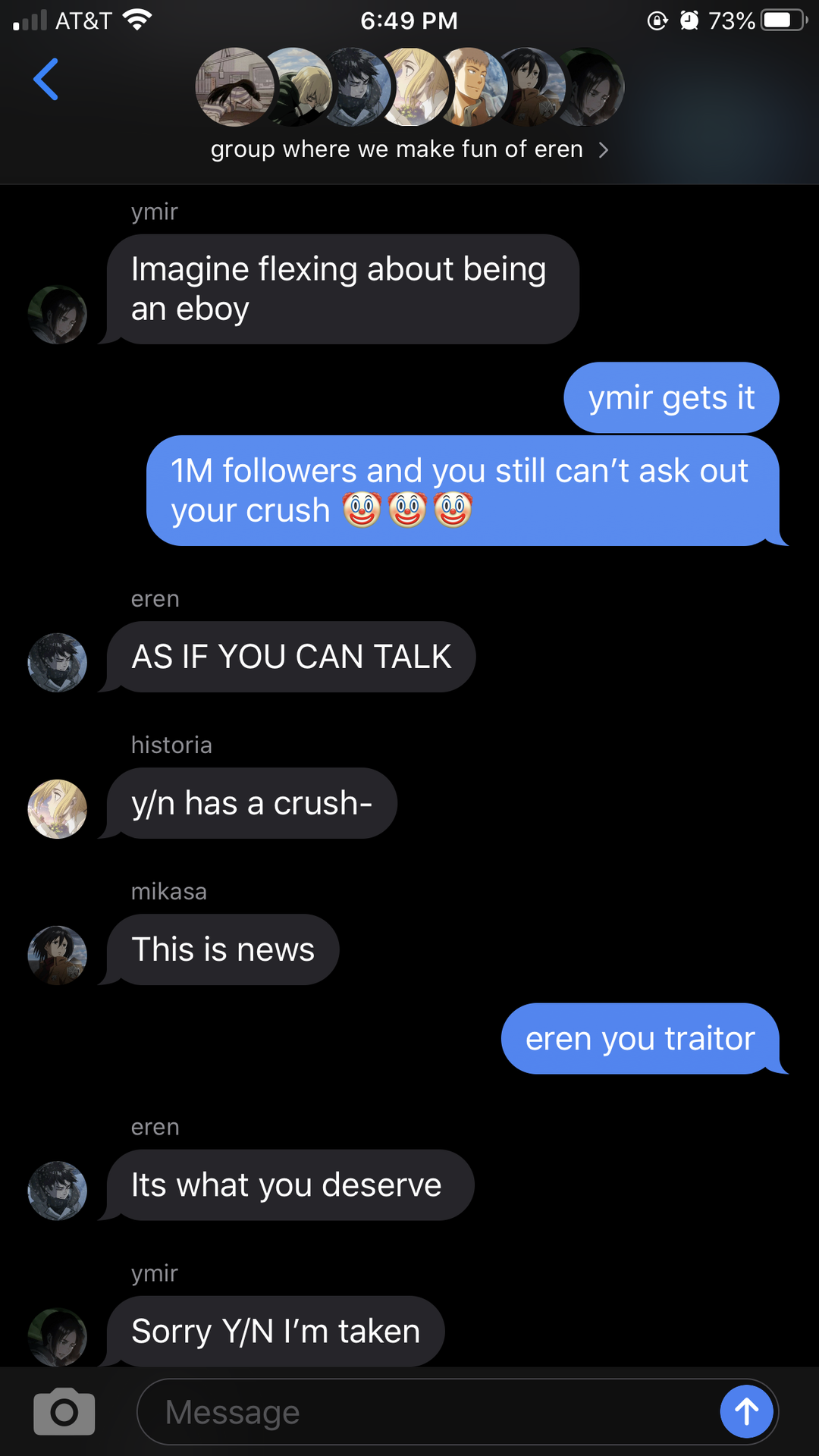Tap the group member avatars in the header

pyautogui.click(x=409, y=87)
